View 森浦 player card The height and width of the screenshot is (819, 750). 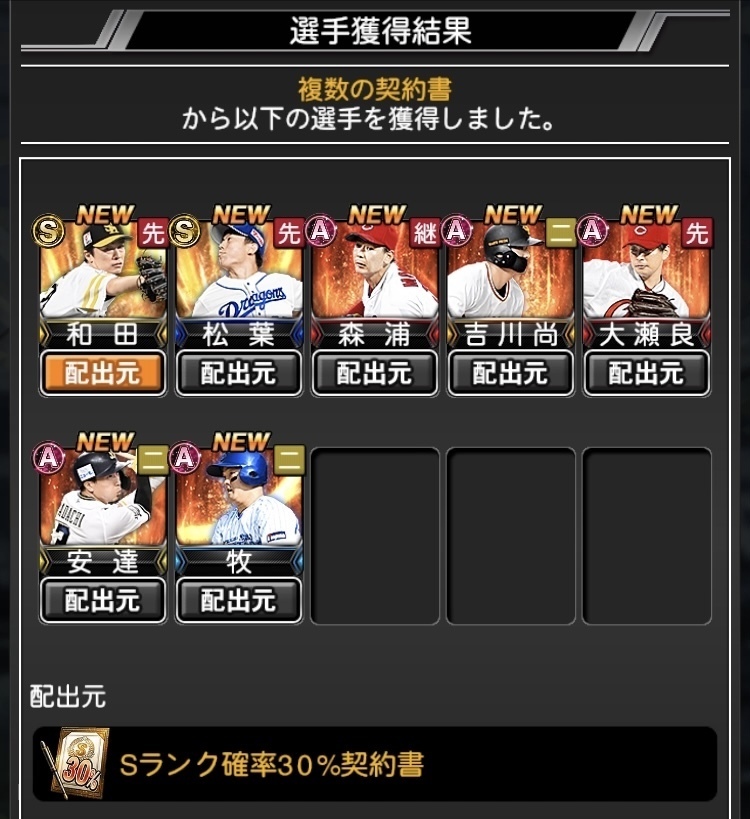pos(375,275)
